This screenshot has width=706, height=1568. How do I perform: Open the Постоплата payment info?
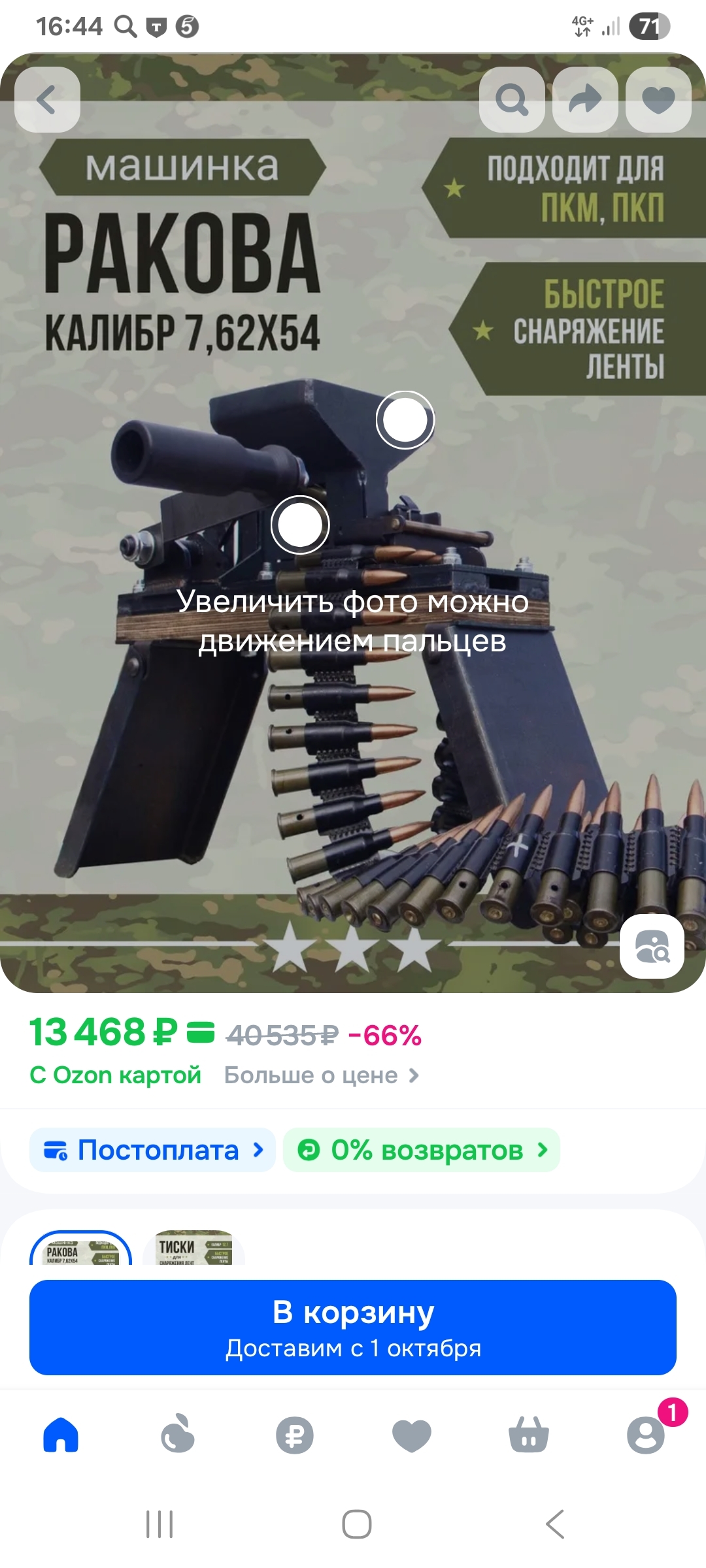pyautogui.click(x=153, y=1150)
